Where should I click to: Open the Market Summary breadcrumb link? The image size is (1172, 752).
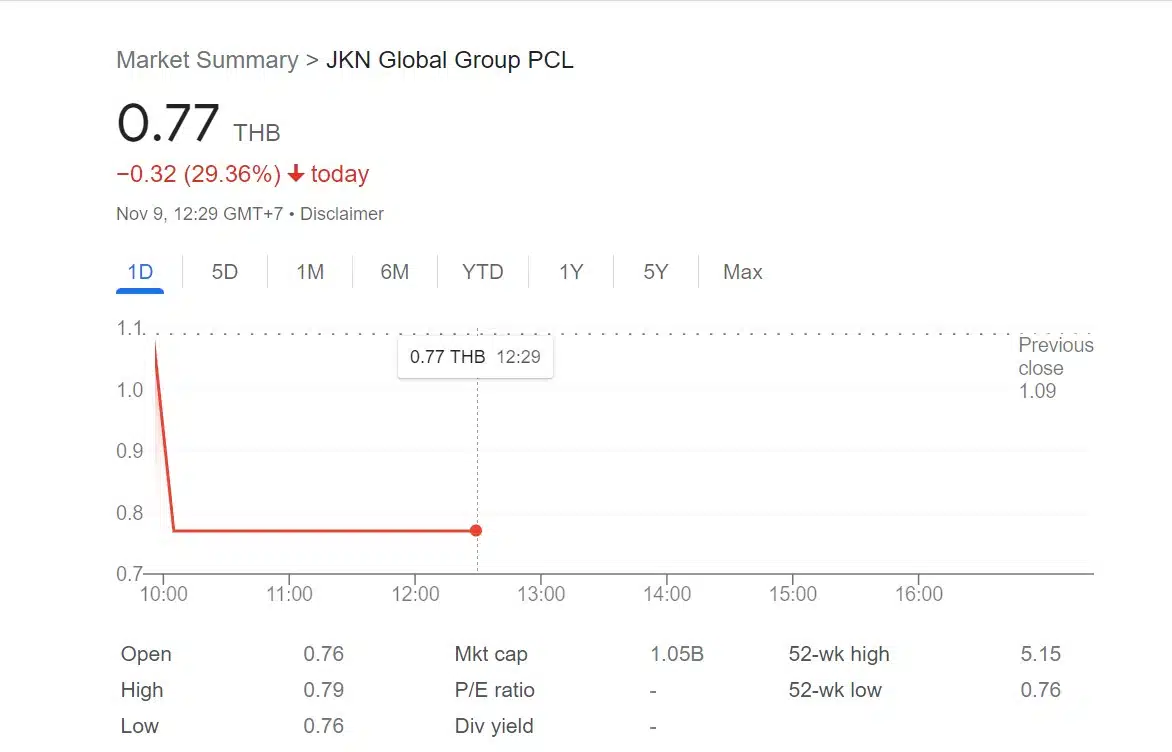pyautogui.click(x=207, y=60)
